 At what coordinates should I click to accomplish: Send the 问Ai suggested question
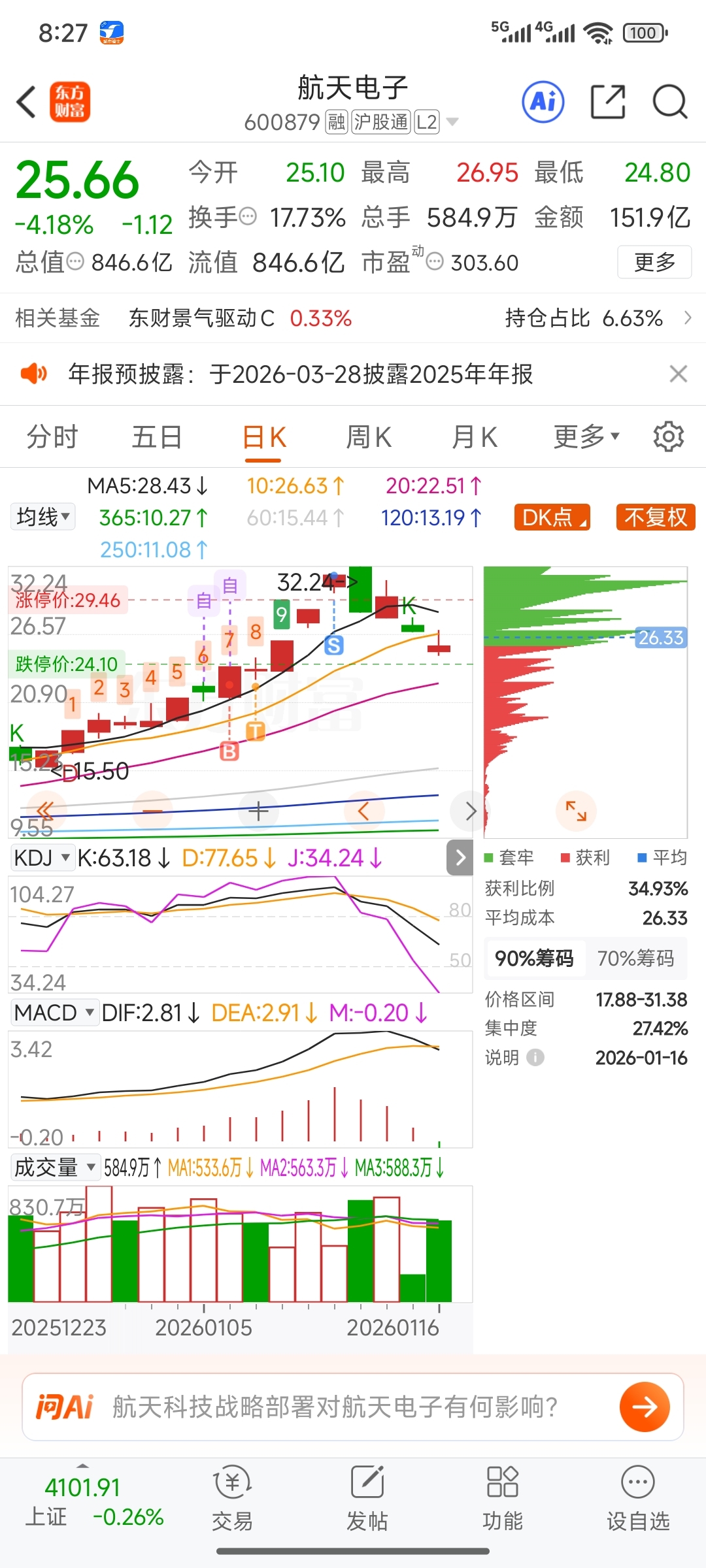click(x=644, y=1407)
